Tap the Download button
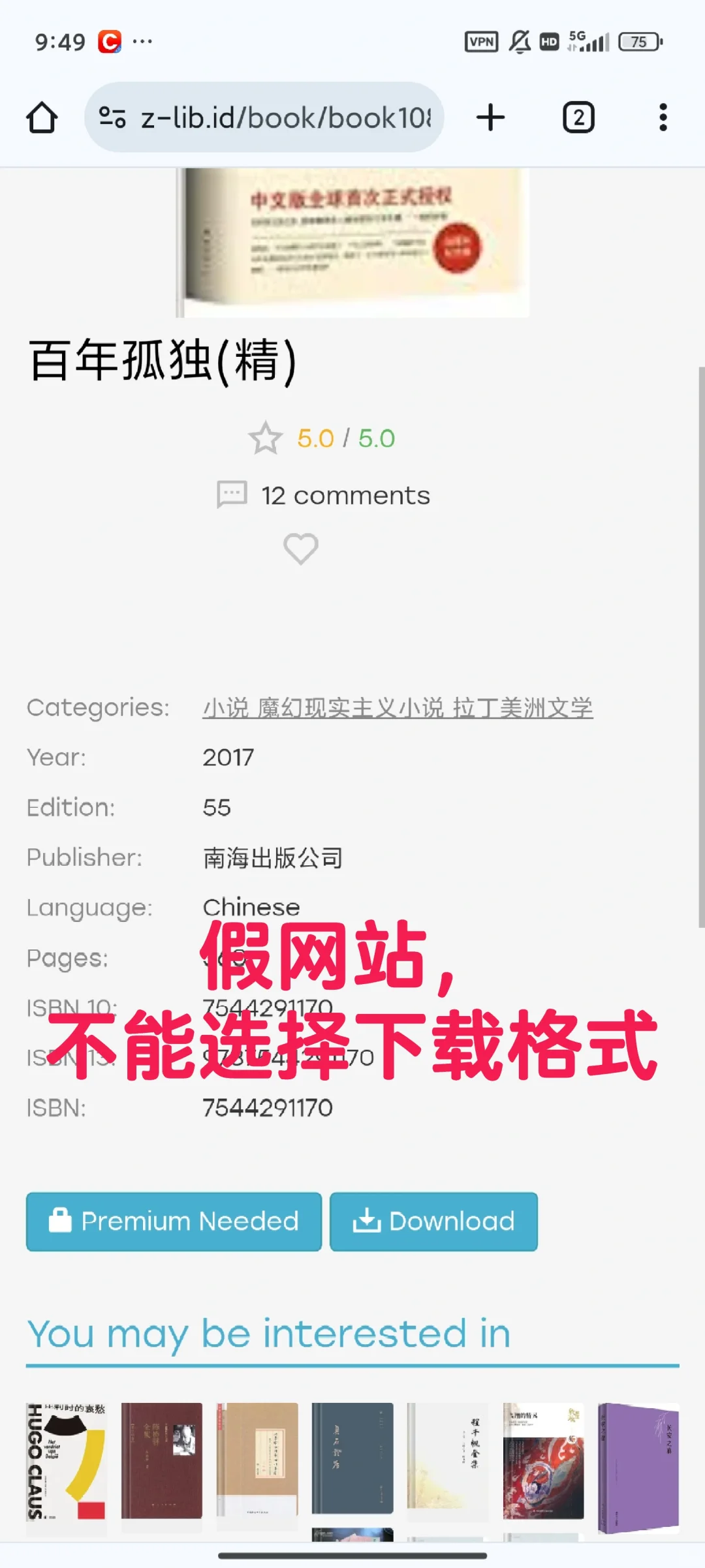 click(x=434, y=1222)
